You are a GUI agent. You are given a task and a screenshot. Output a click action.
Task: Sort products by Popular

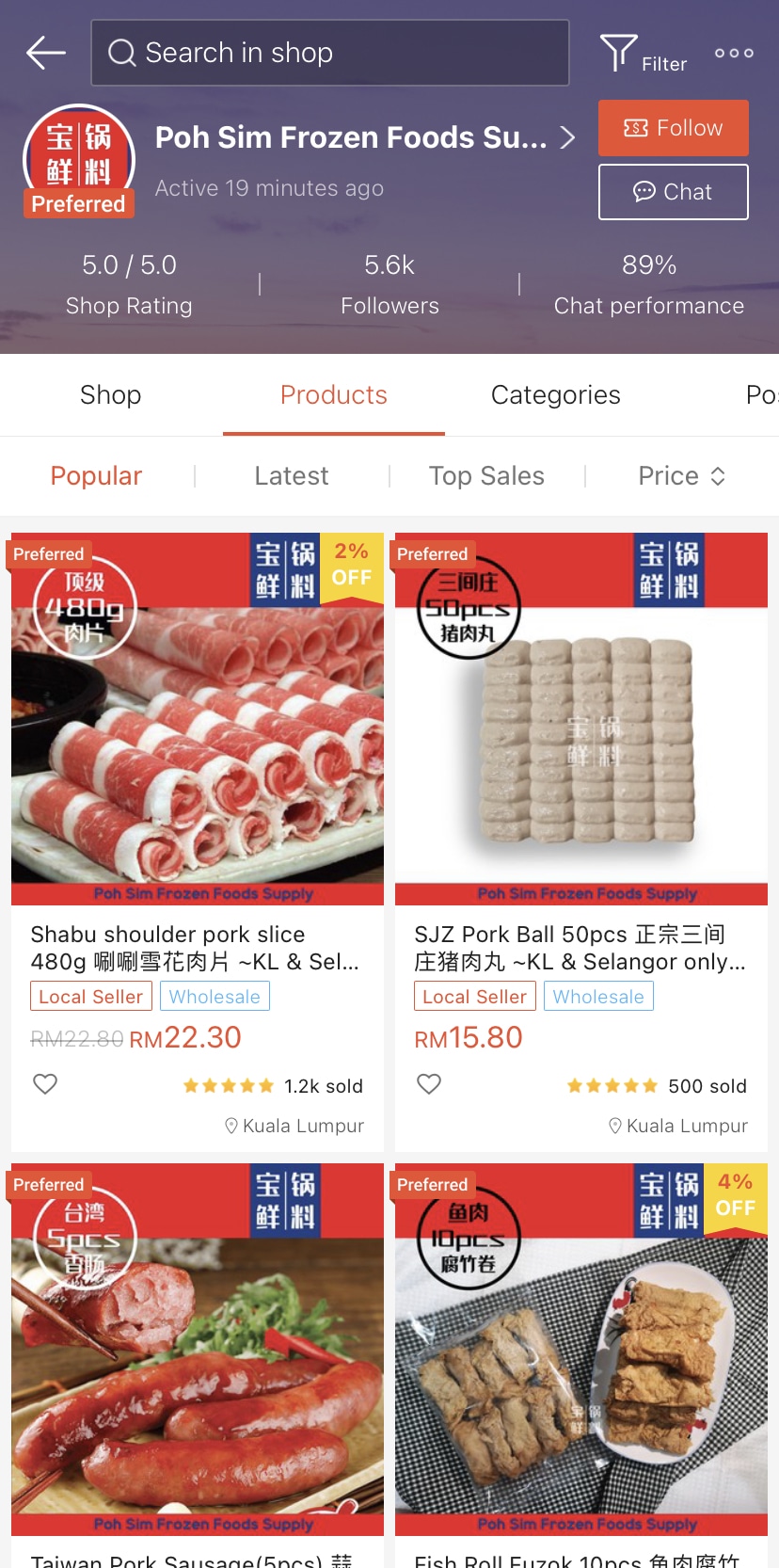click(x=96, y=476)
